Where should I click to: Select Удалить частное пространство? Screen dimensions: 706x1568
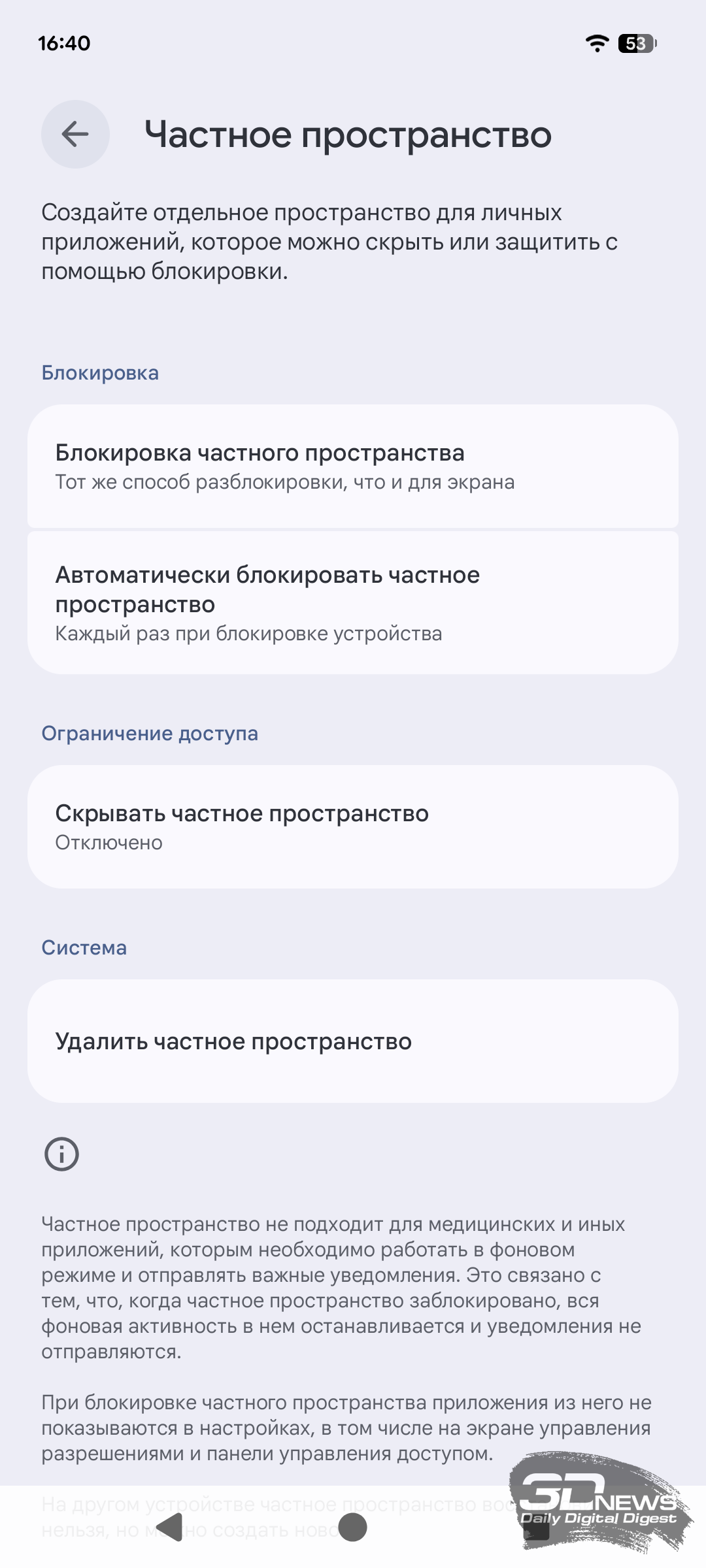[353, 1041]
